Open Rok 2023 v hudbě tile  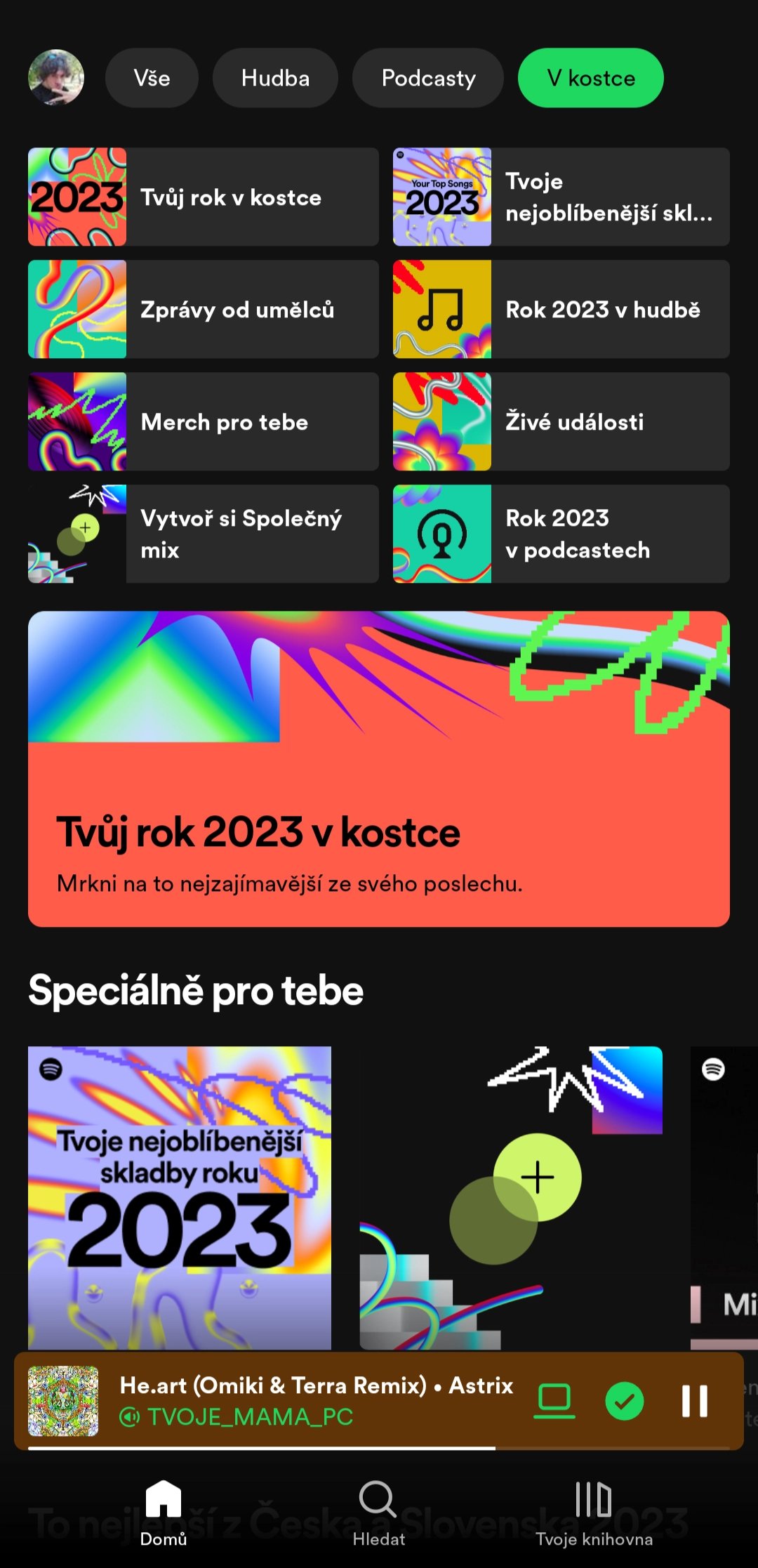point(561,309)
